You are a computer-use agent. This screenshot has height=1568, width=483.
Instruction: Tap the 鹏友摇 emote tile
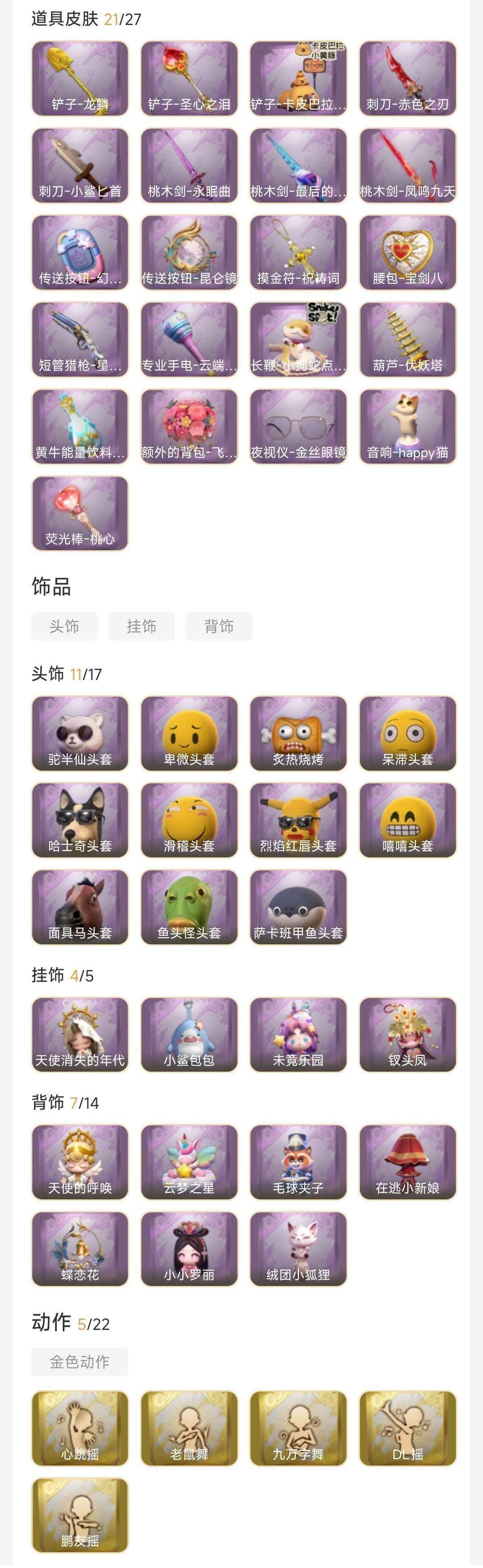(80, 1516)
